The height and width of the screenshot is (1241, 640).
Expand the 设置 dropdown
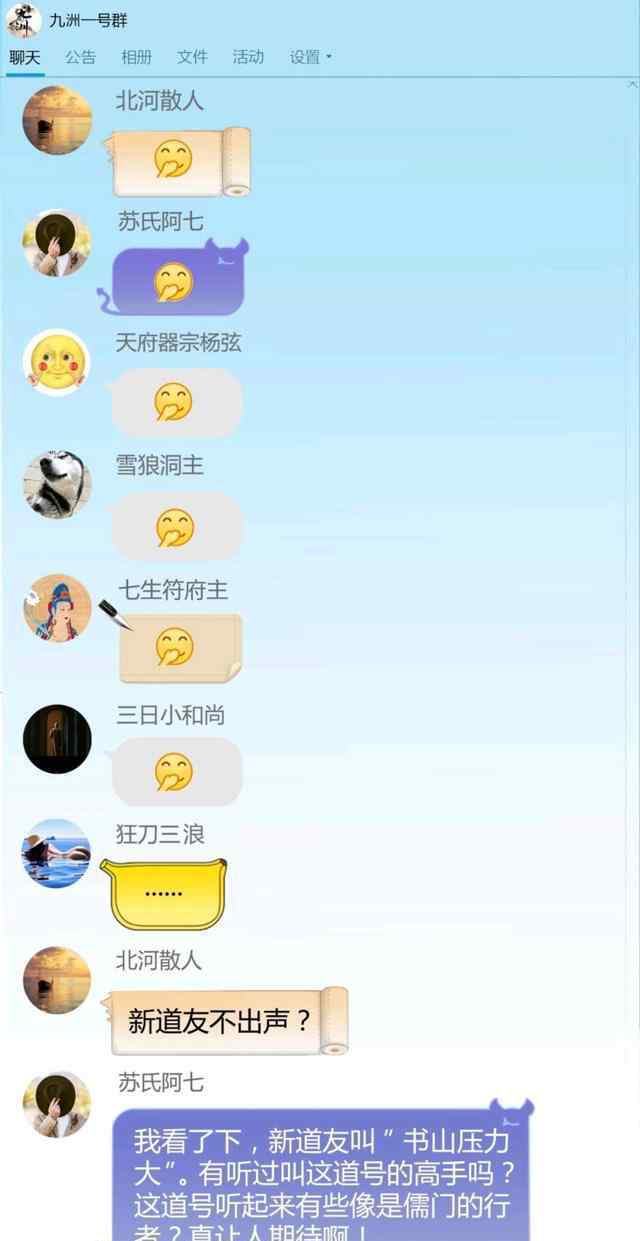point(310,57)
